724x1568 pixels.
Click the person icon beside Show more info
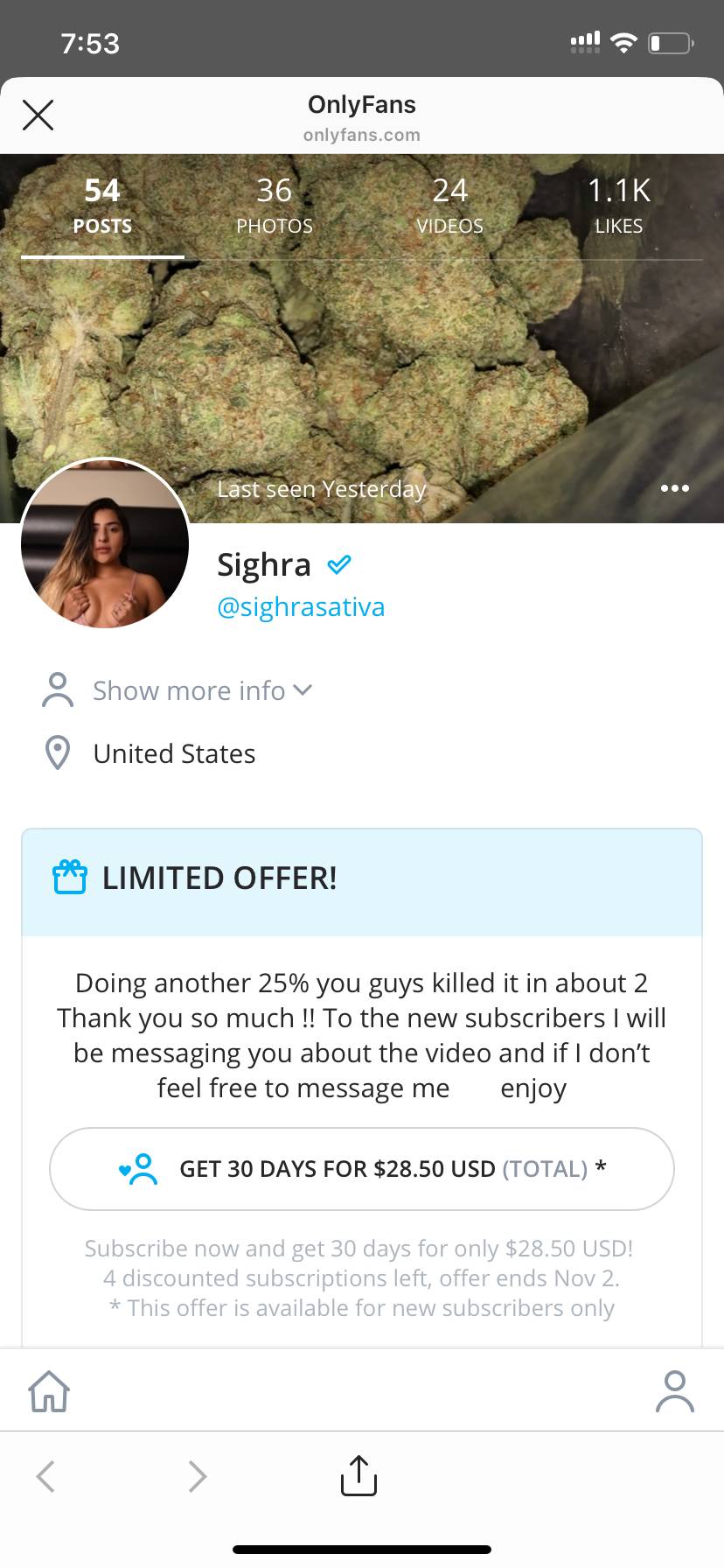pyautogui.click(x=57, y=690)
